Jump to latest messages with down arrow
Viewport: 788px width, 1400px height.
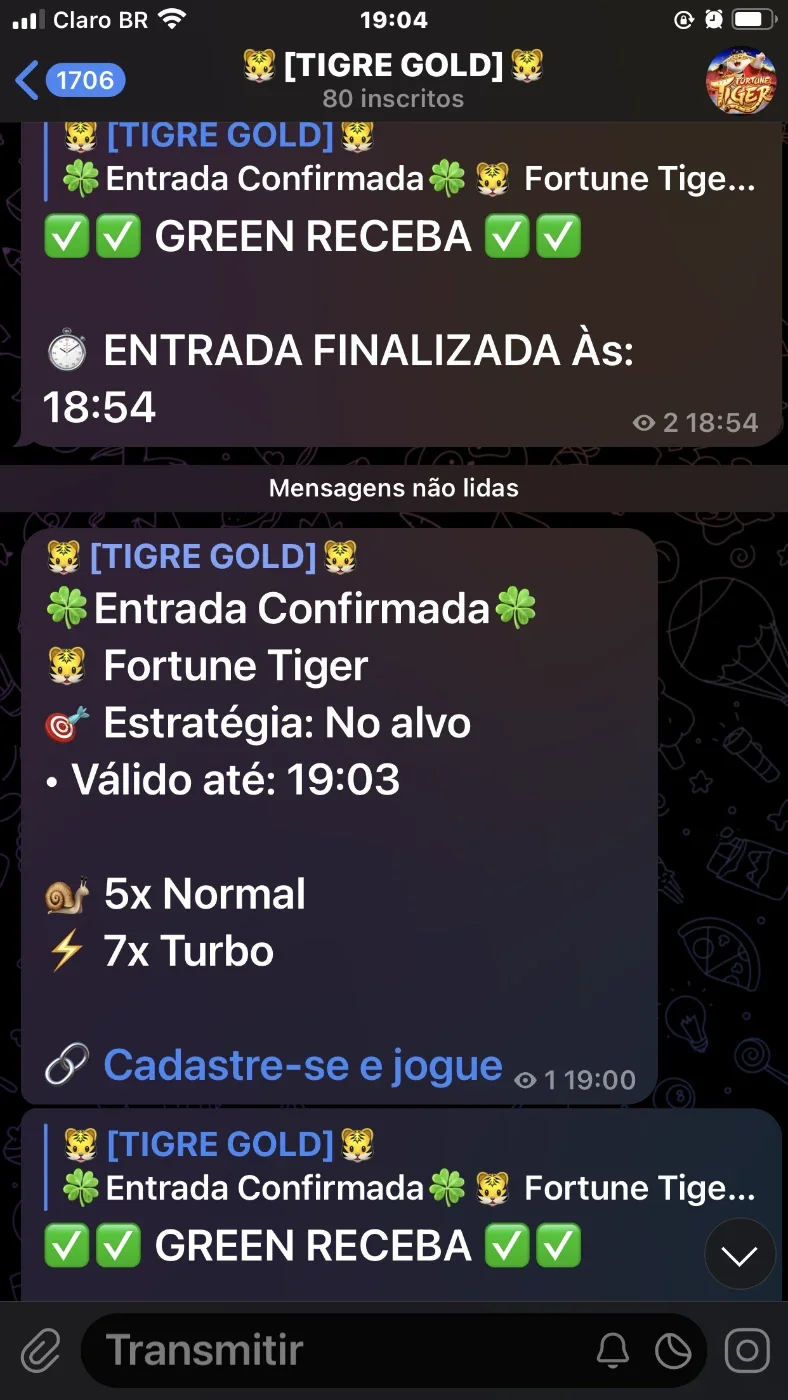coord(740,1255)
